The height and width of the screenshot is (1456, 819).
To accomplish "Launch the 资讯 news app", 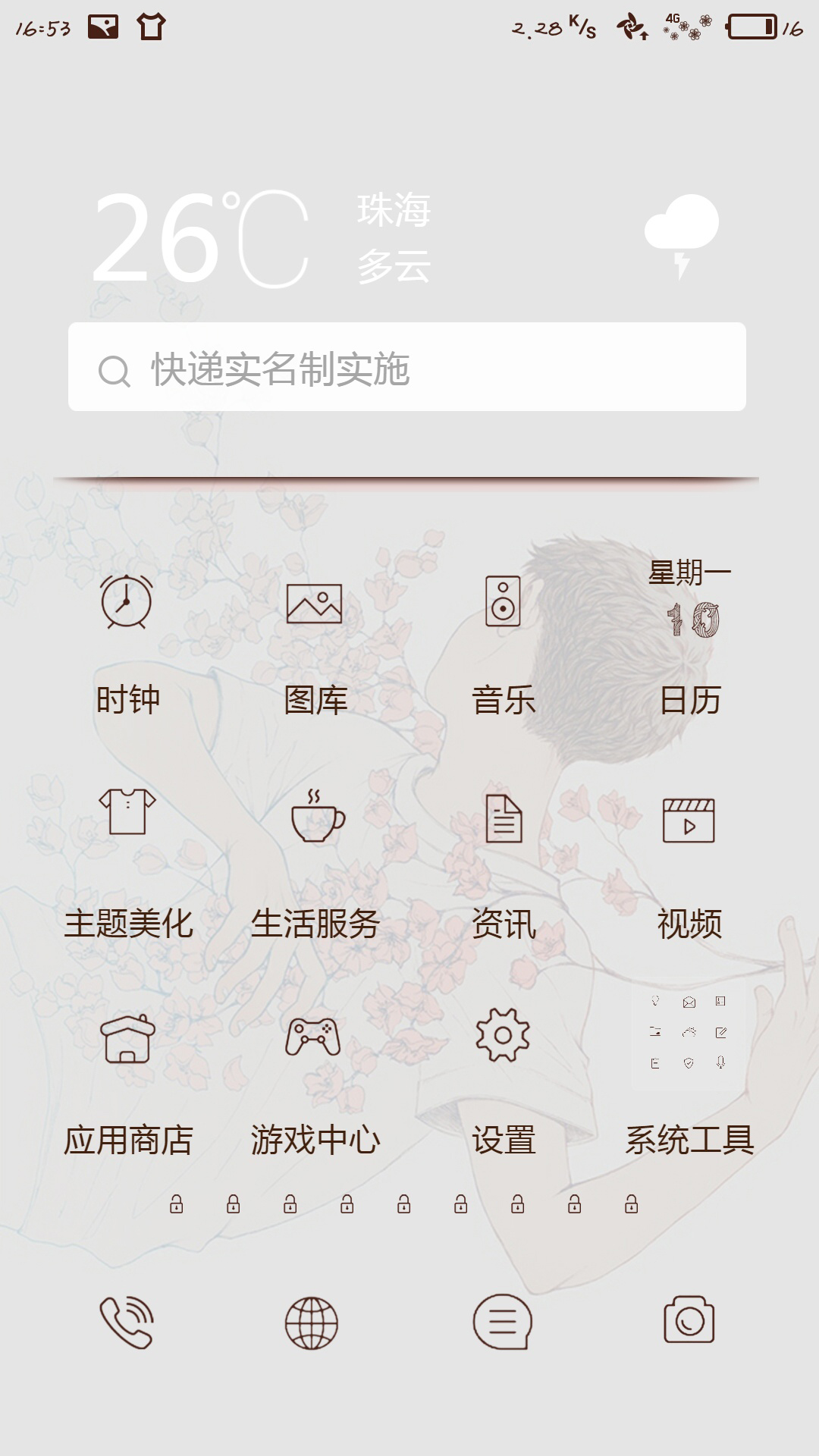I will [x=504, y=818].
